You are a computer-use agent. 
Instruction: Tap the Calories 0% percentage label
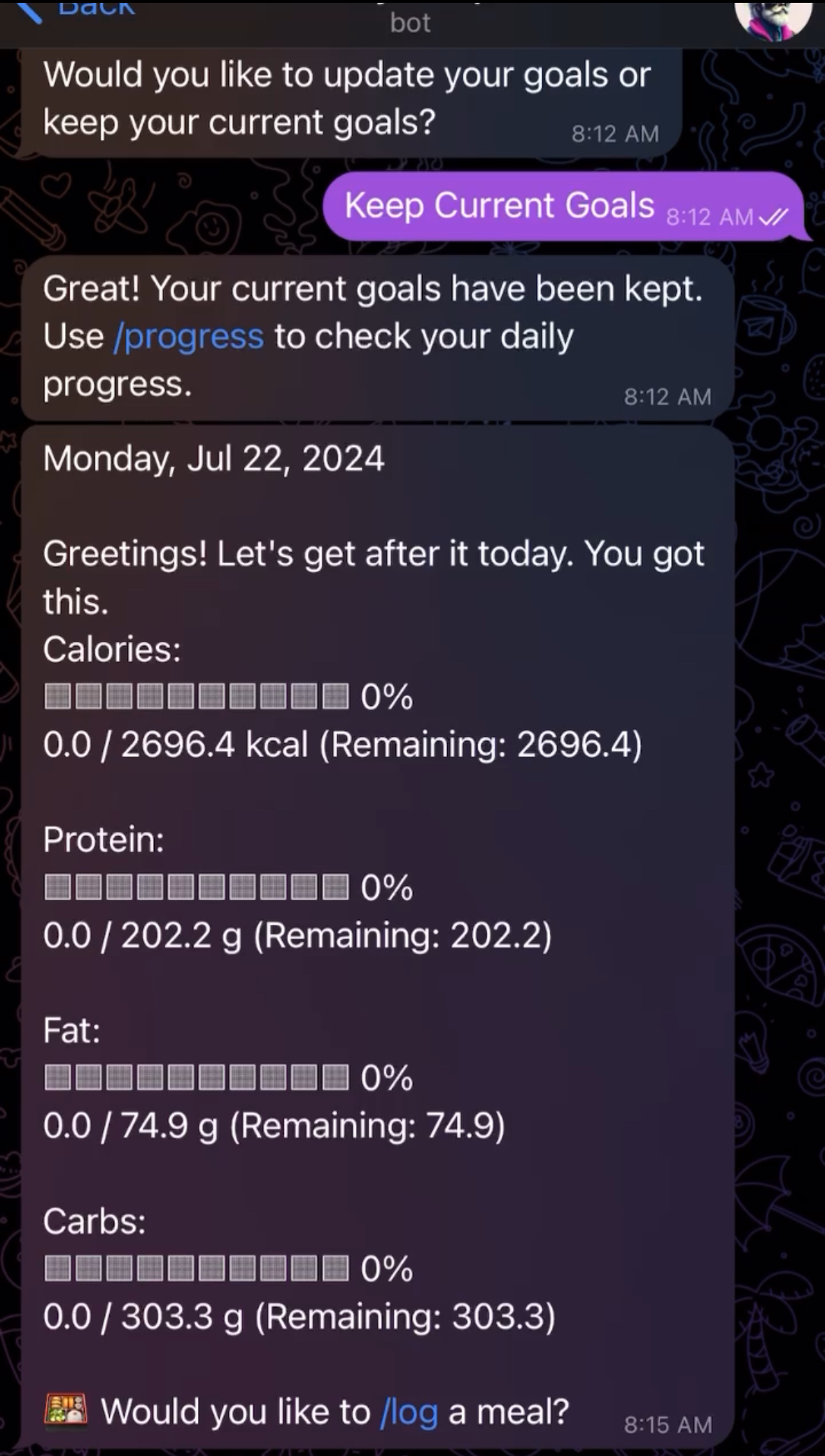coord(387,696)
